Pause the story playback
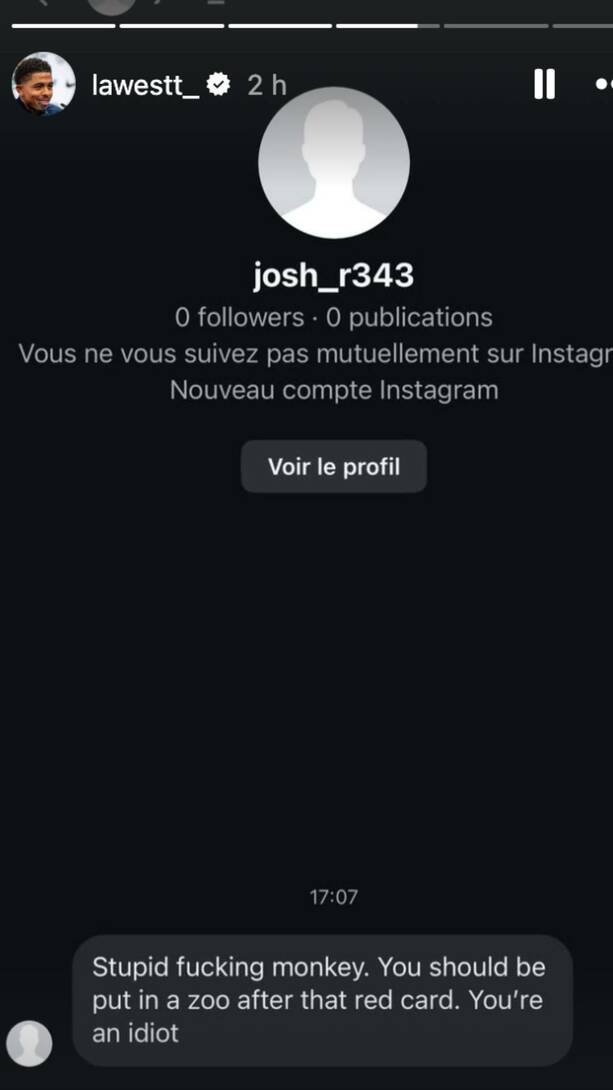The height and width of the screenshot is (1090, 613). coord(544,85)
